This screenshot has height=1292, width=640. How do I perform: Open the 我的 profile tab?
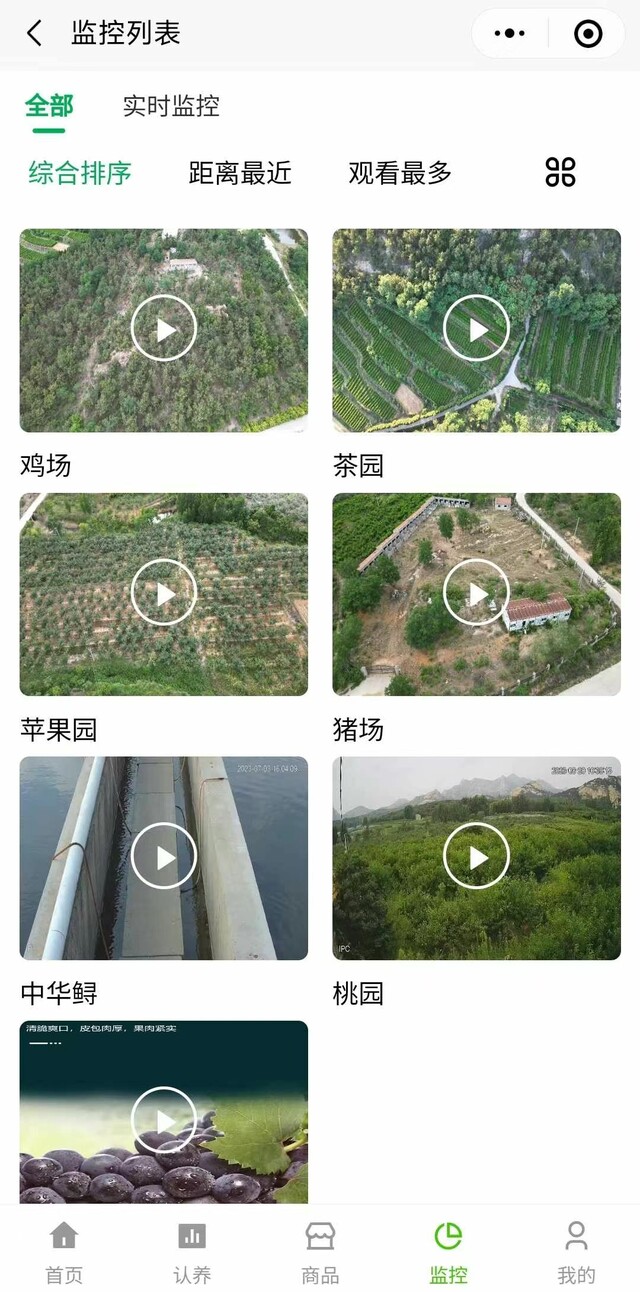576,1250
